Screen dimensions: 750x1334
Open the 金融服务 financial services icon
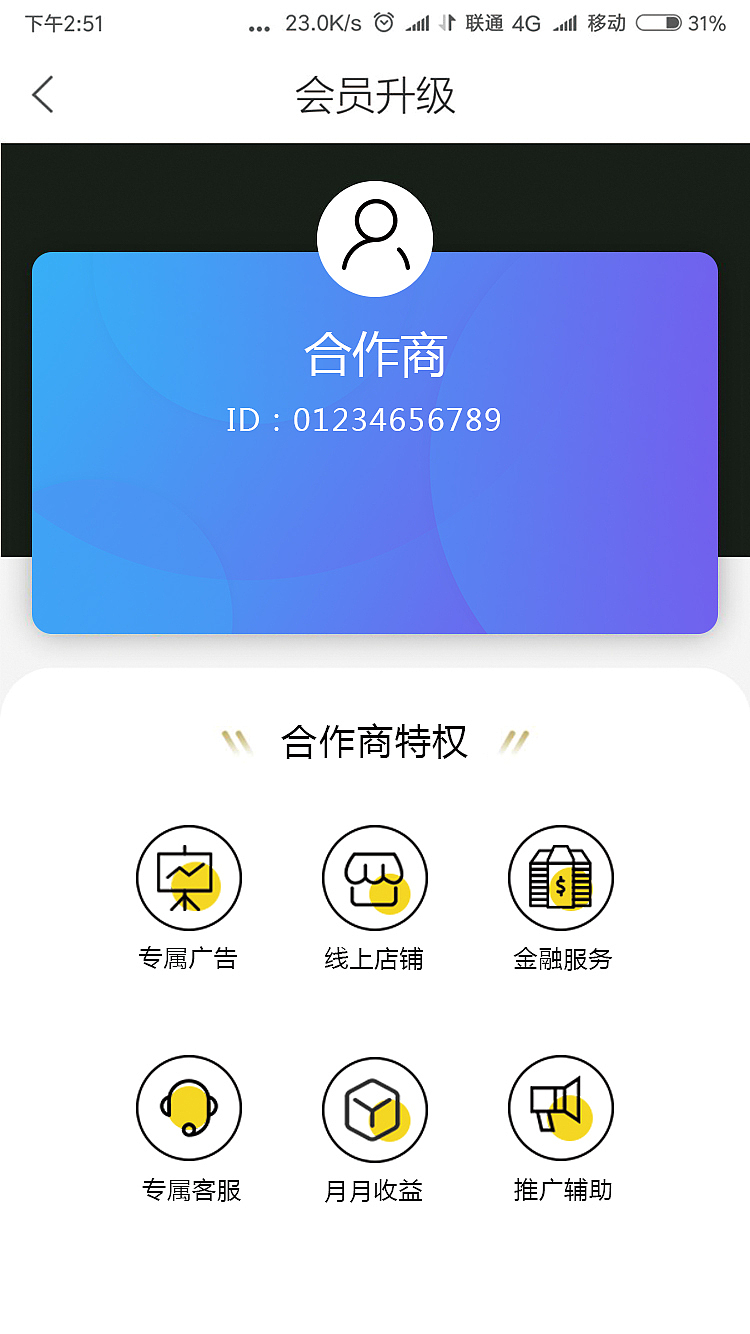[561, 877]
